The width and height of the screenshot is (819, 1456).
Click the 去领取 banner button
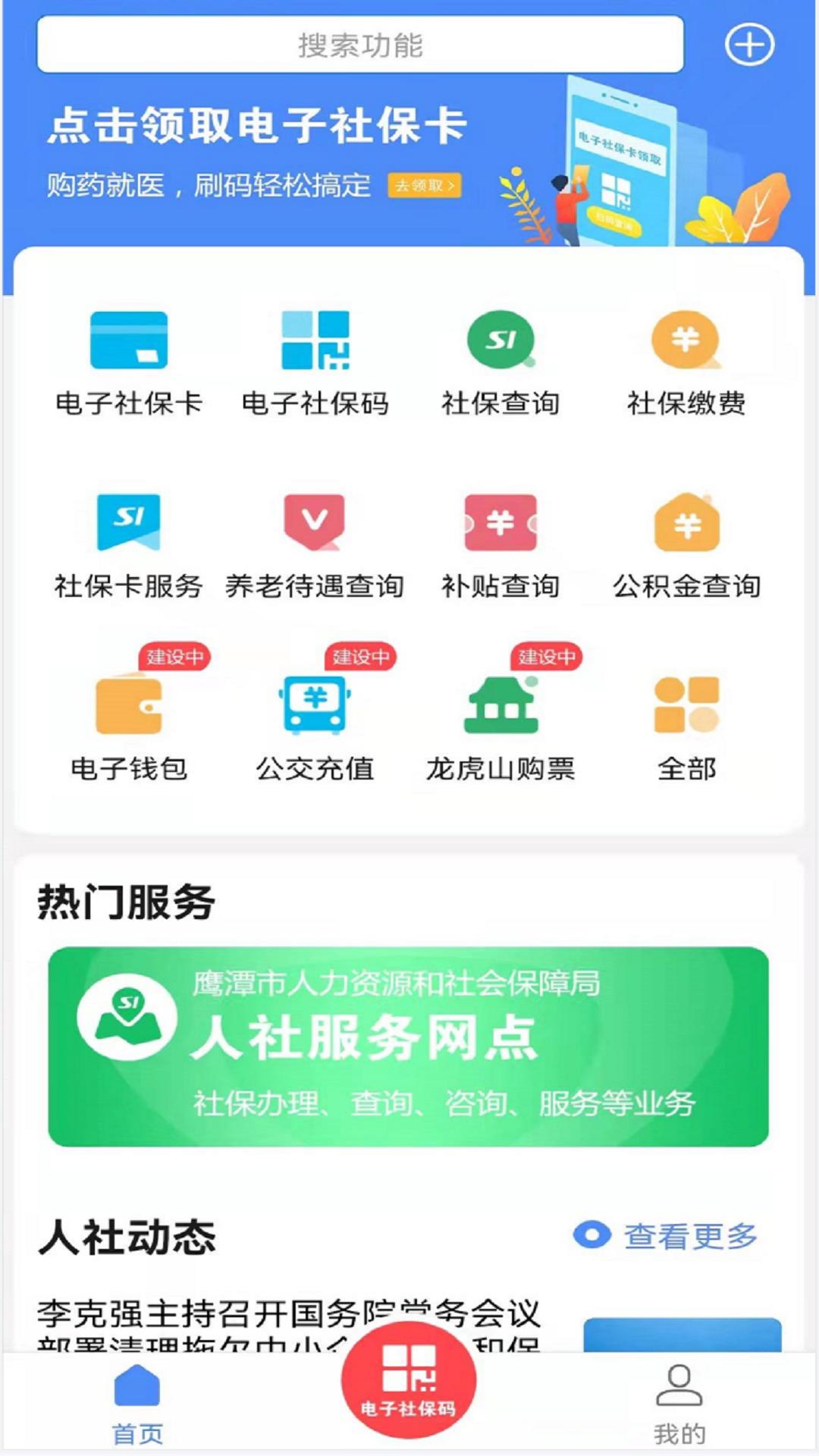425,185
